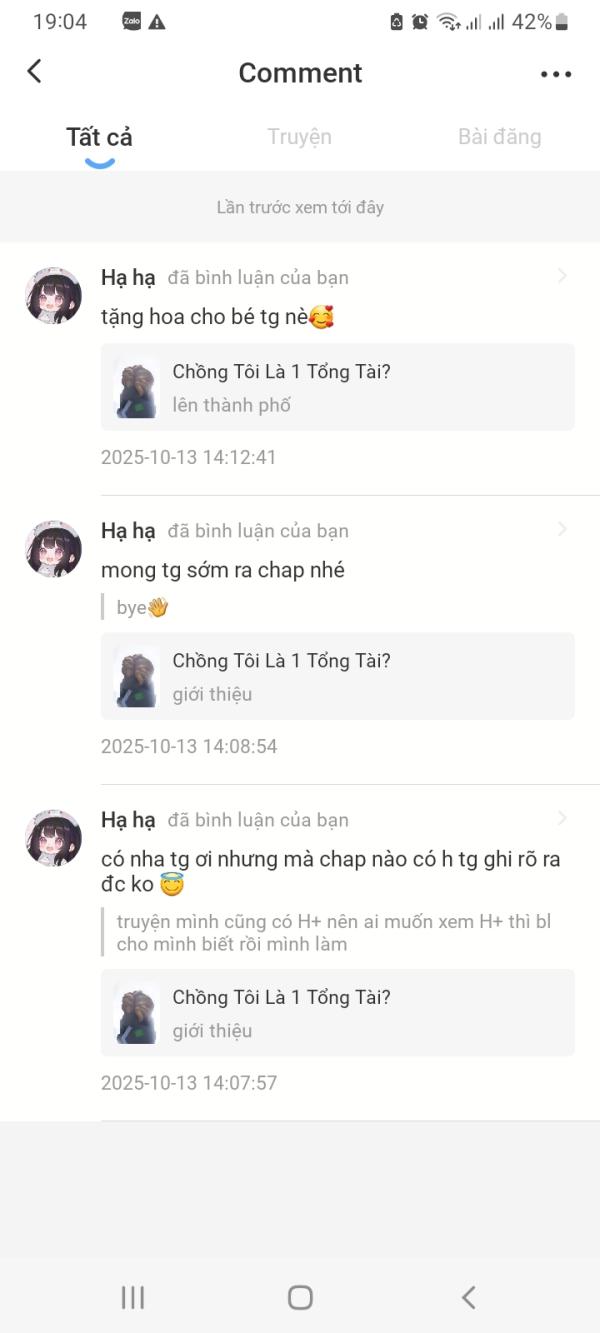
Task: View Hạ hạ's avatar on the 14:12:41 comment
Action: coord(53,295)
